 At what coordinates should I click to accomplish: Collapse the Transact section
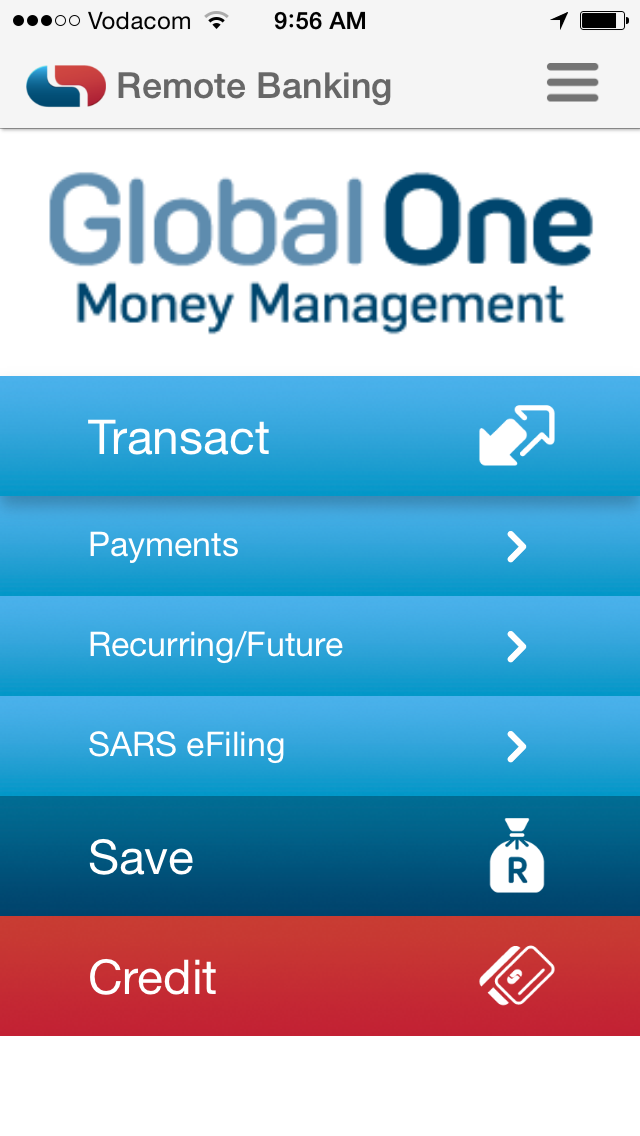(x=320, y=436)
